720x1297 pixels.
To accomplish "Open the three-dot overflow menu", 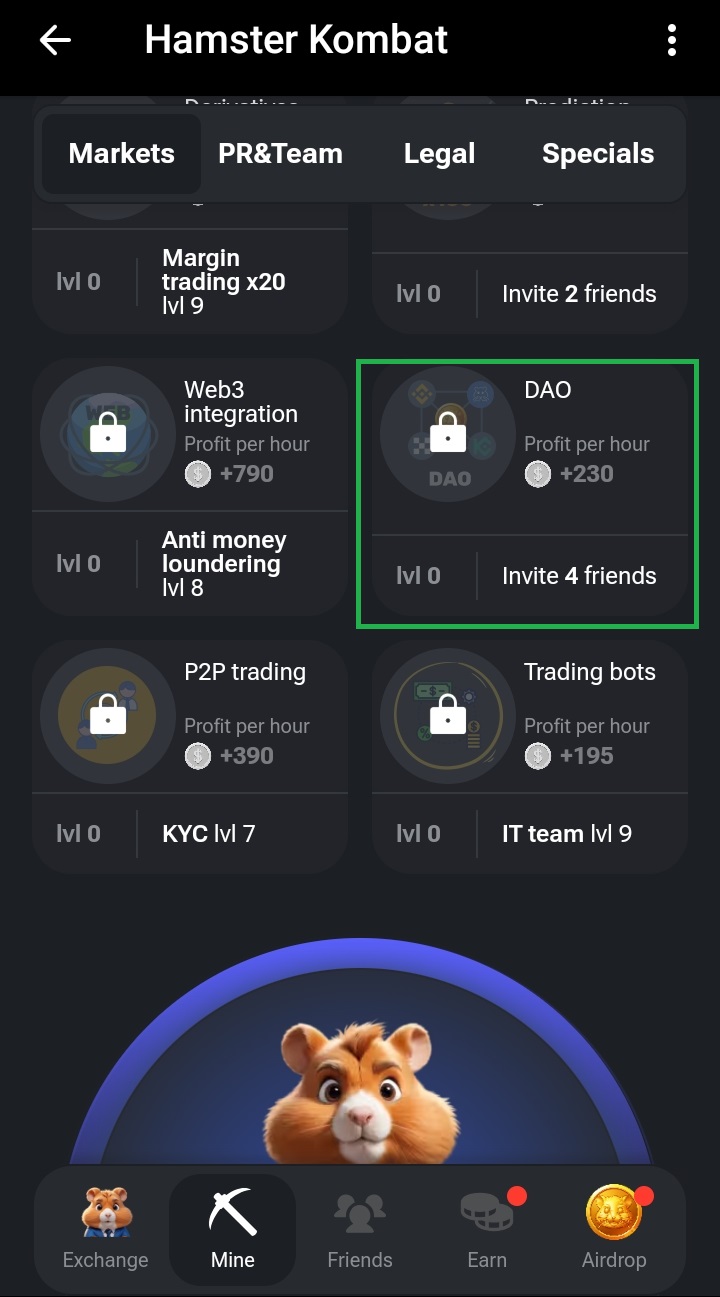I will (671, 41).
